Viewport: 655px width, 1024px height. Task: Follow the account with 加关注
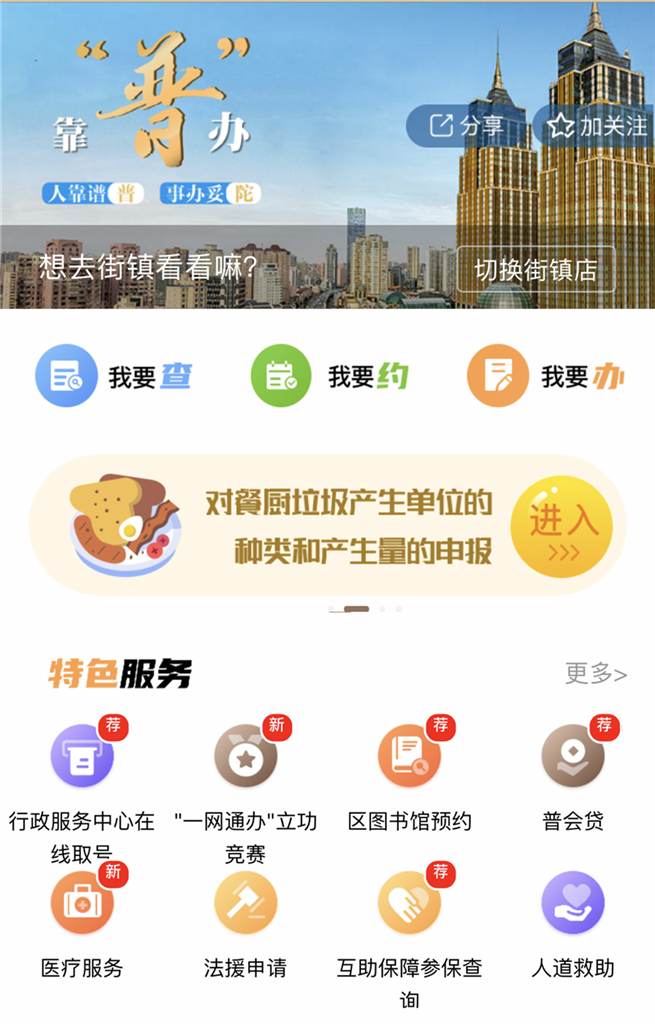coord(596,126)
